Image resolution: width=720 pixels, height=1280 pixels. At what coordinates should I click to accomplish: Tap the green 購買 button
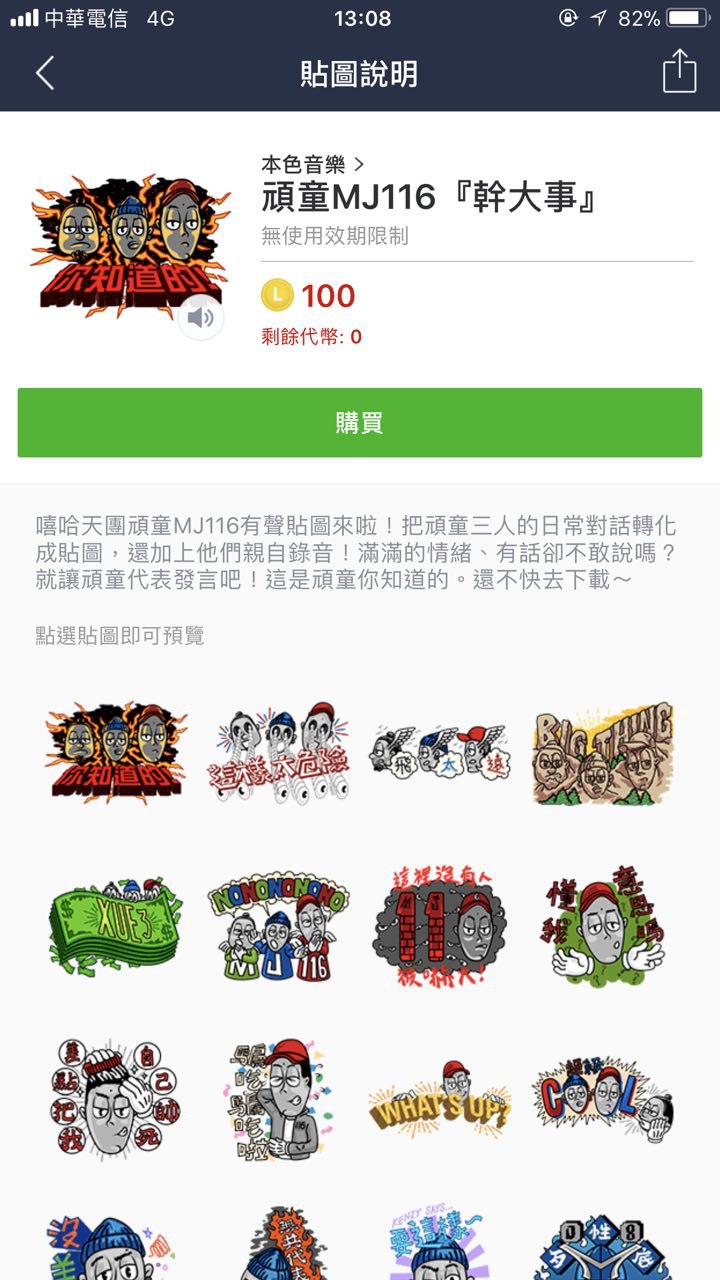pyautogui.click(x=360, y=423)
